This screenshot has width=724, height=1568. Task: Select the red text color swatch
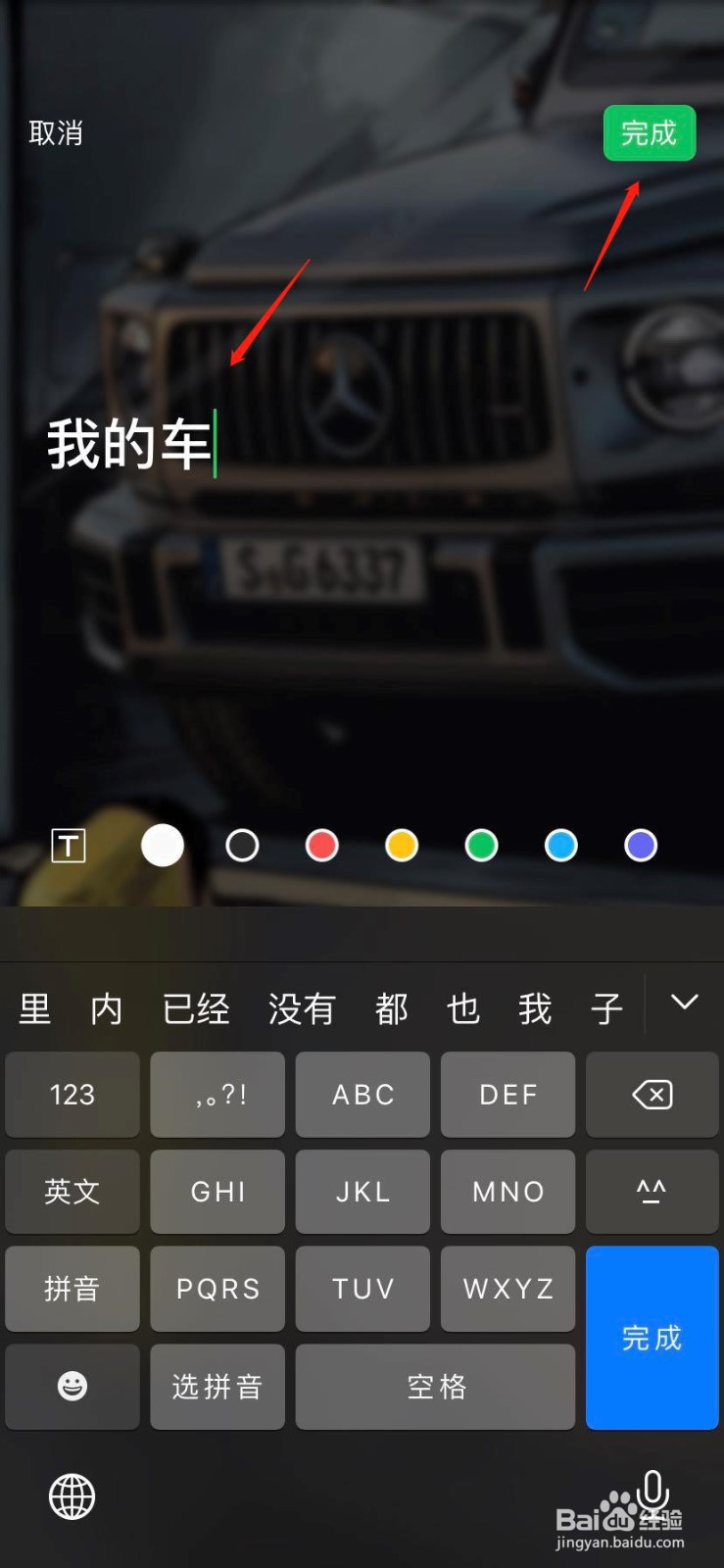(x=321, y=845)
